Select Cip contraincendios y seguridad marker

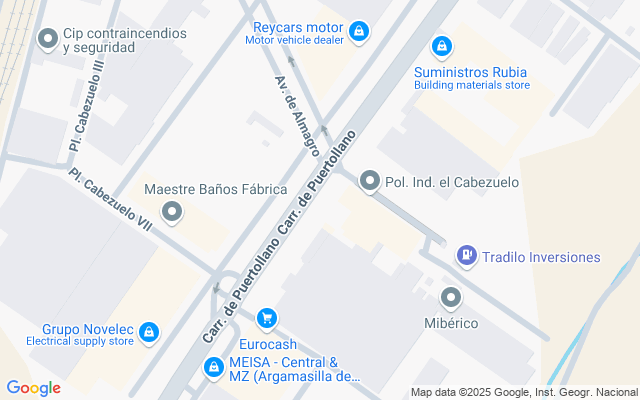click(48, 40)
